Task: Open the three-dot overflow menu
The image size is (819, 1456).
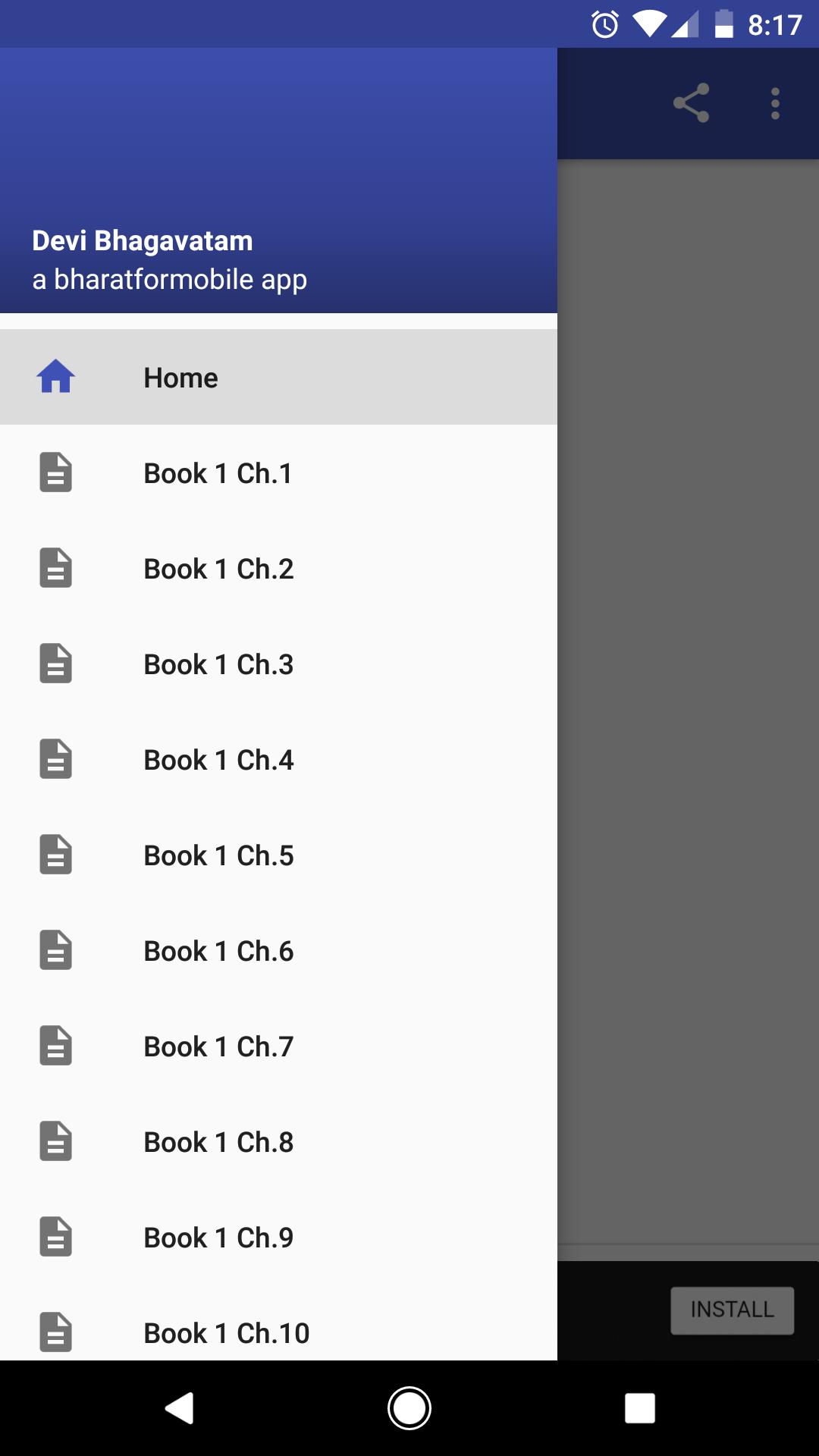Action: pos(775,103)
